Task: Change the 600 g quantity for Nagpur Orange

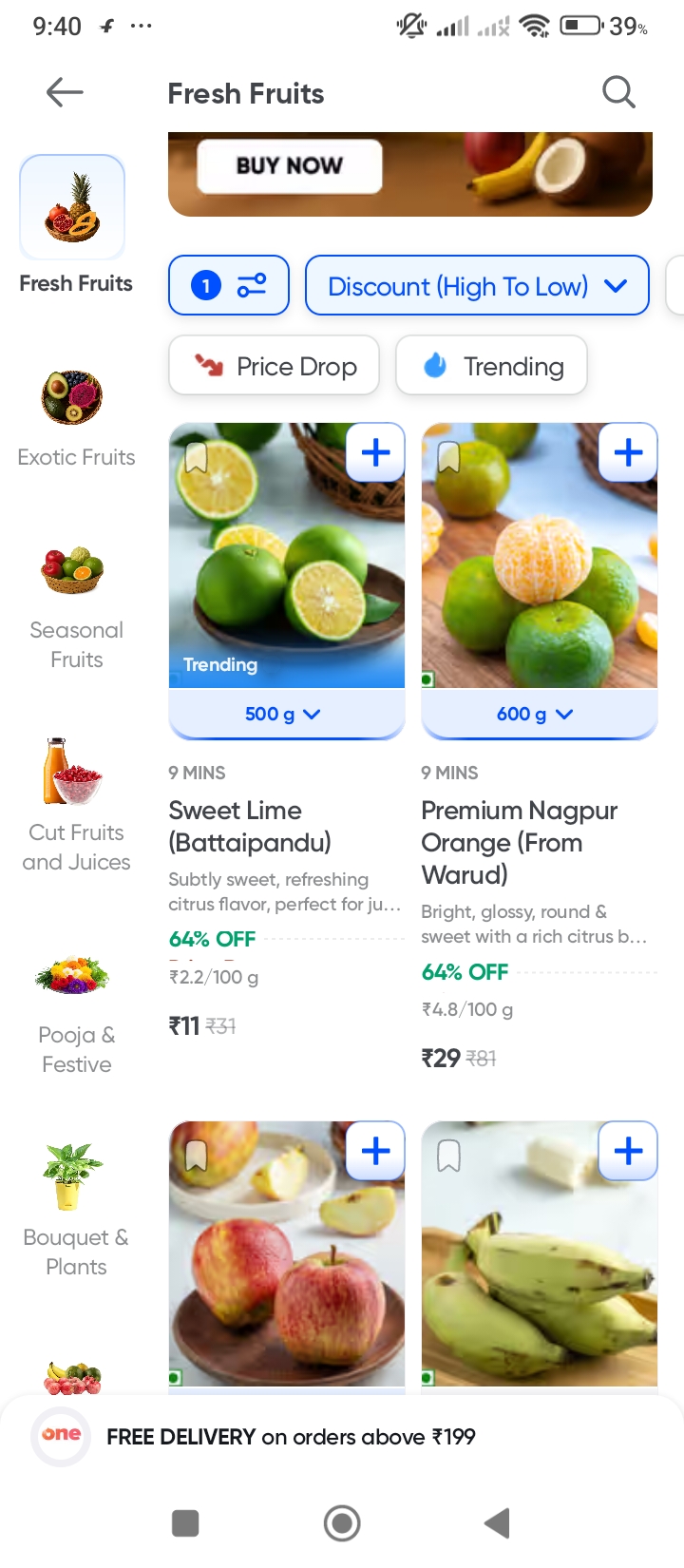Action: (x=536, y=714)
